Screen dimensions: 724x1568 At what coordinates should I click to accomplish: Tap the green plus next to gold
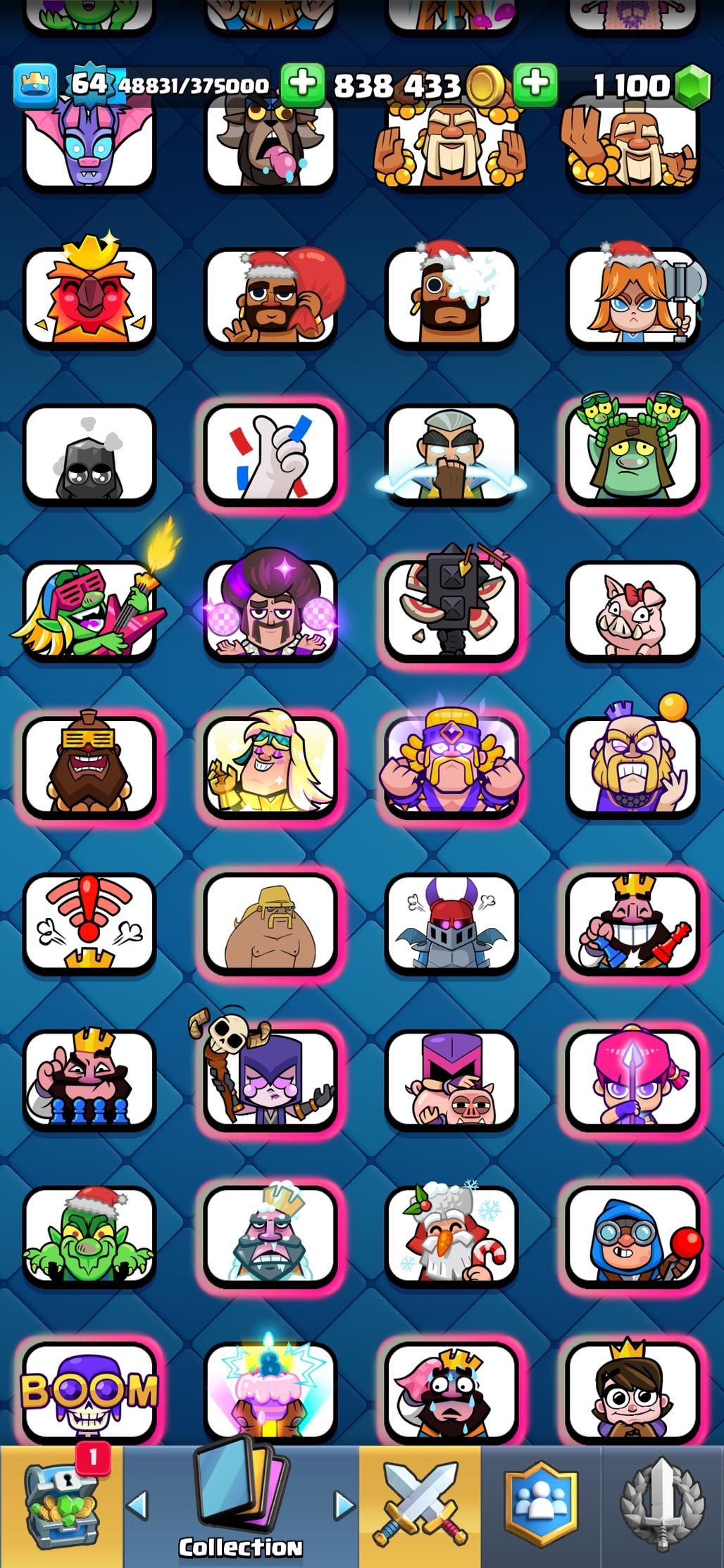302,84
